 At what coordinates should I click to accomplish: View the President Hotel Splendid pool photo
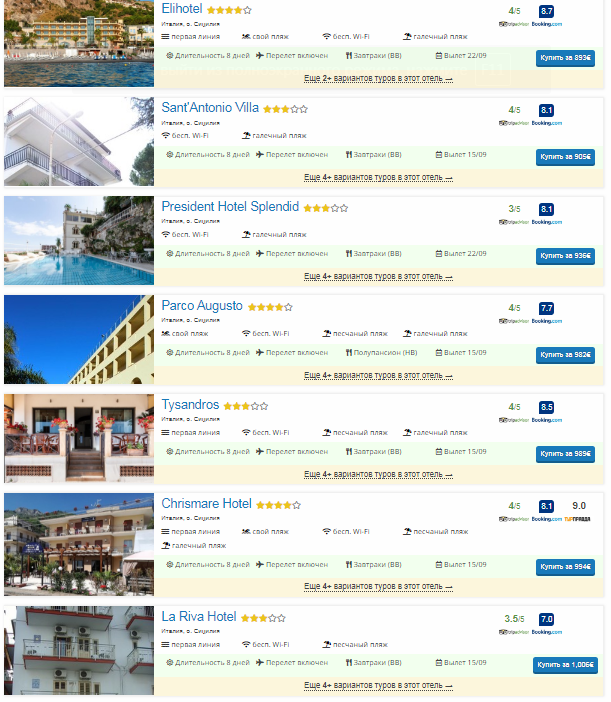coord(78,240)
